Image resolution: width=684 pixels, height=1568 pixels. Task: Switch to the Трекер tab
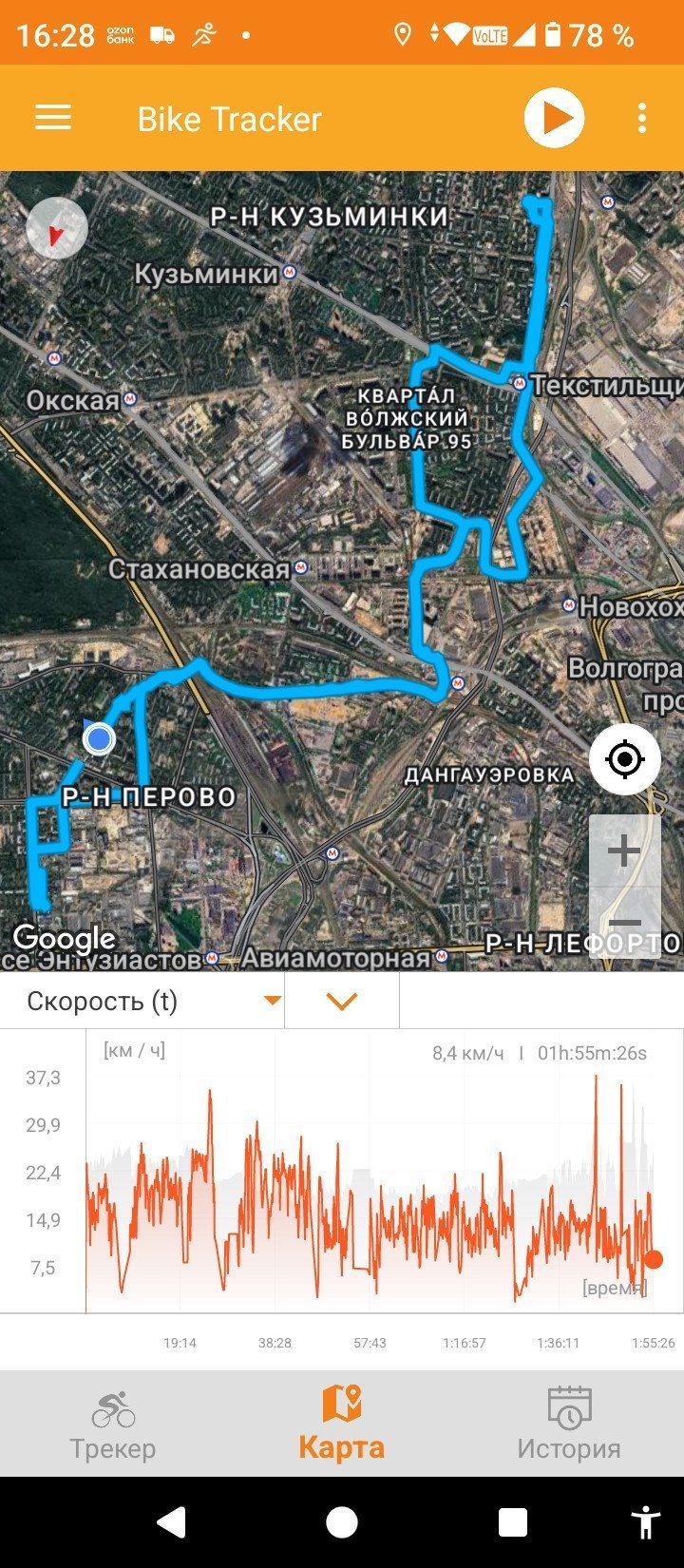[x=113, y=1424]
